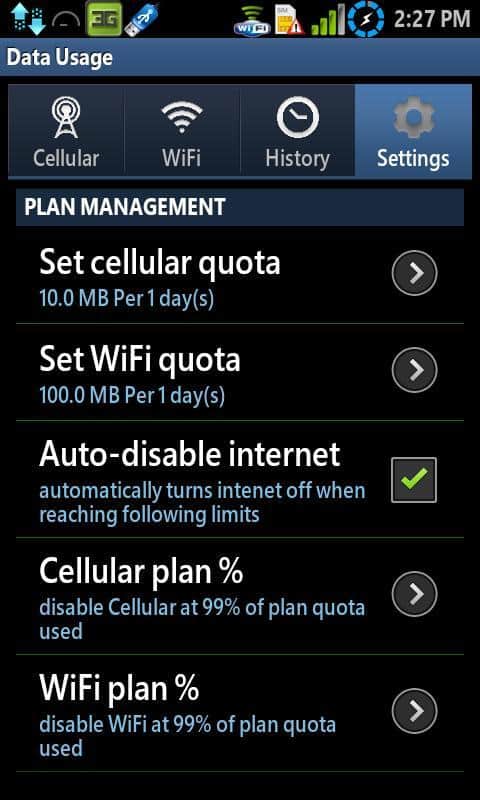
Task: Open WiFi plan % setting
Action: click(240, 713)
